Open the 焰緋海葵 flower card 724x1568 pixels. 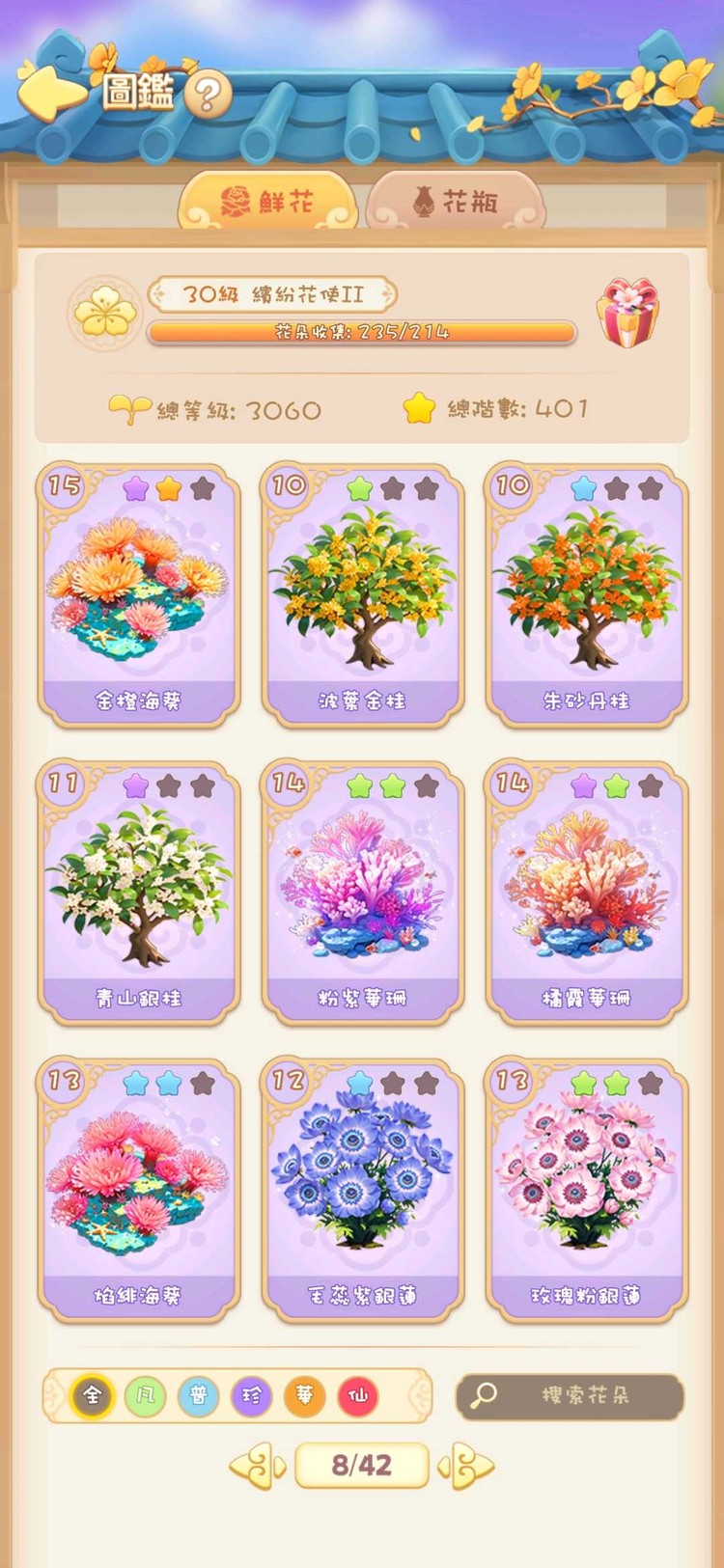[139, 1190]
